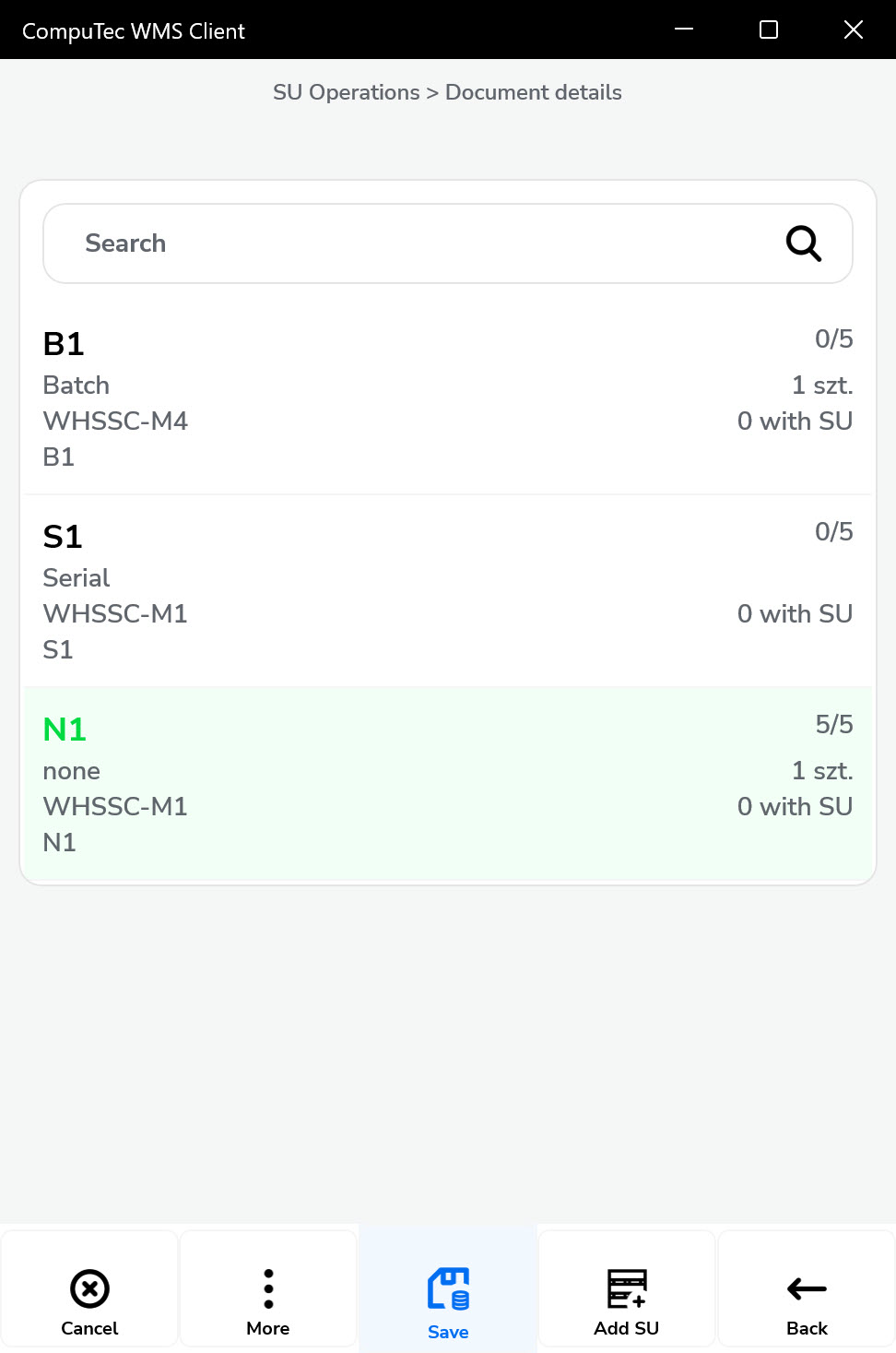
Task: Tap the magnifier search icon
Action: click(x=803, y=243)
